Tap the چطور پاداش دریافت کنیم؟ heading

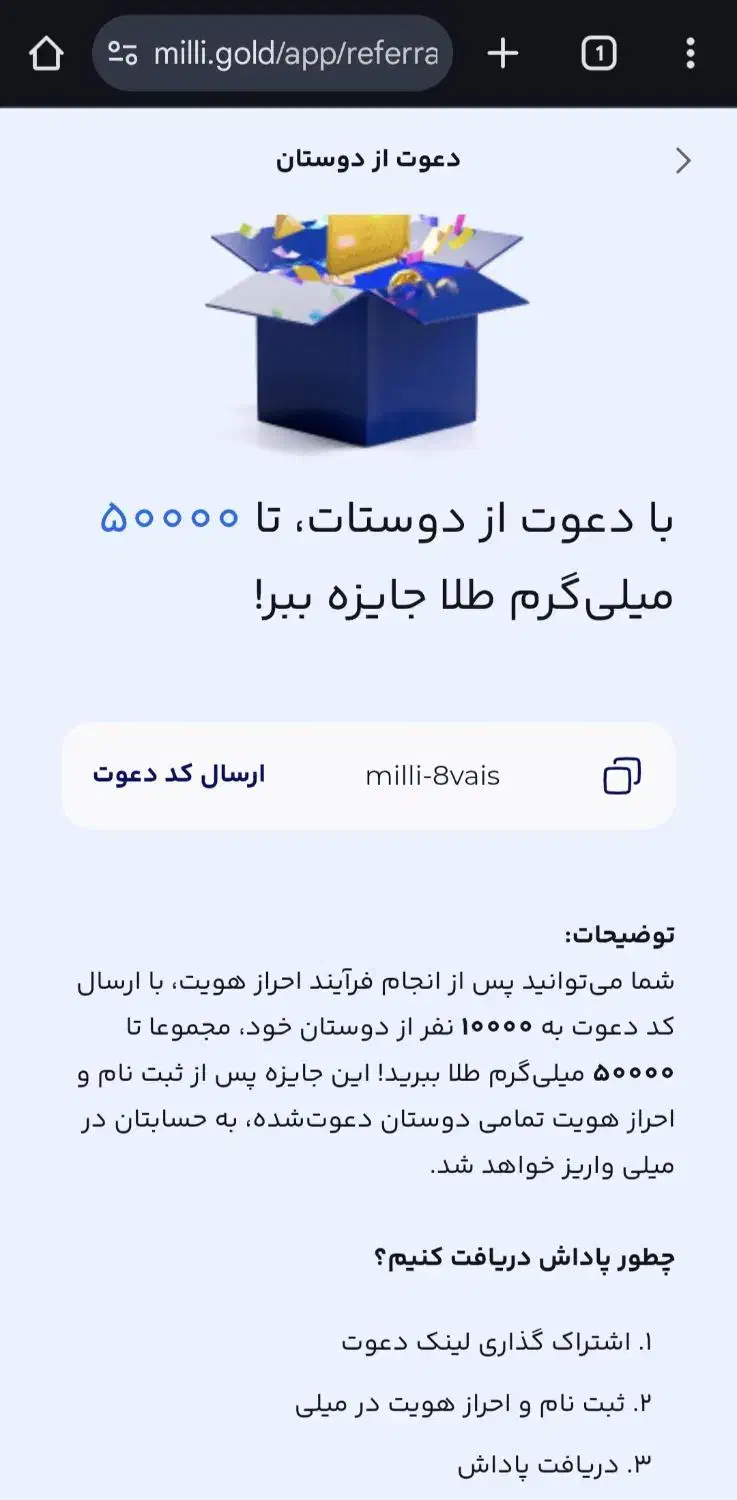coord(521,1256)
